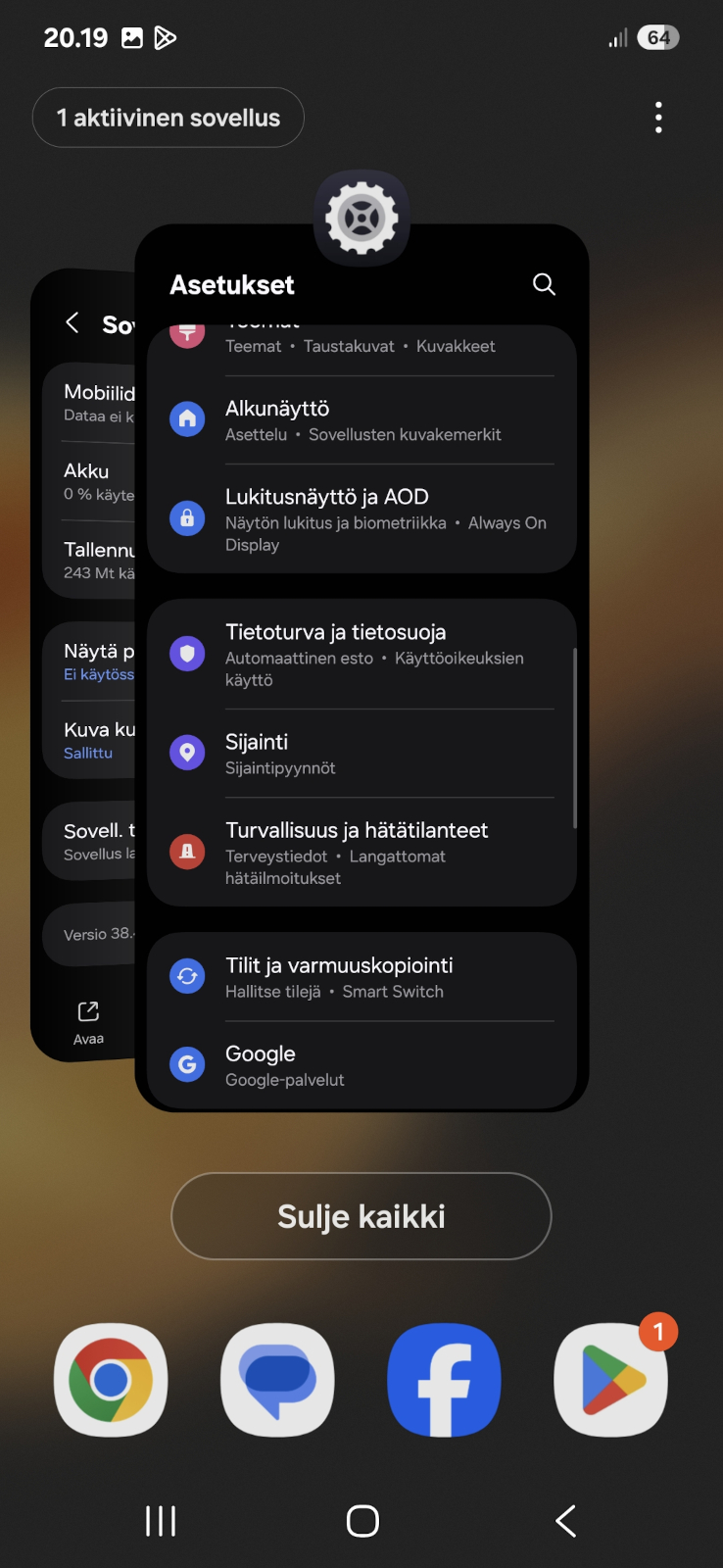Launch the Facebook app
Image resolution: width=723 pixels, height=1568 pixels.
coord(445,1380)
